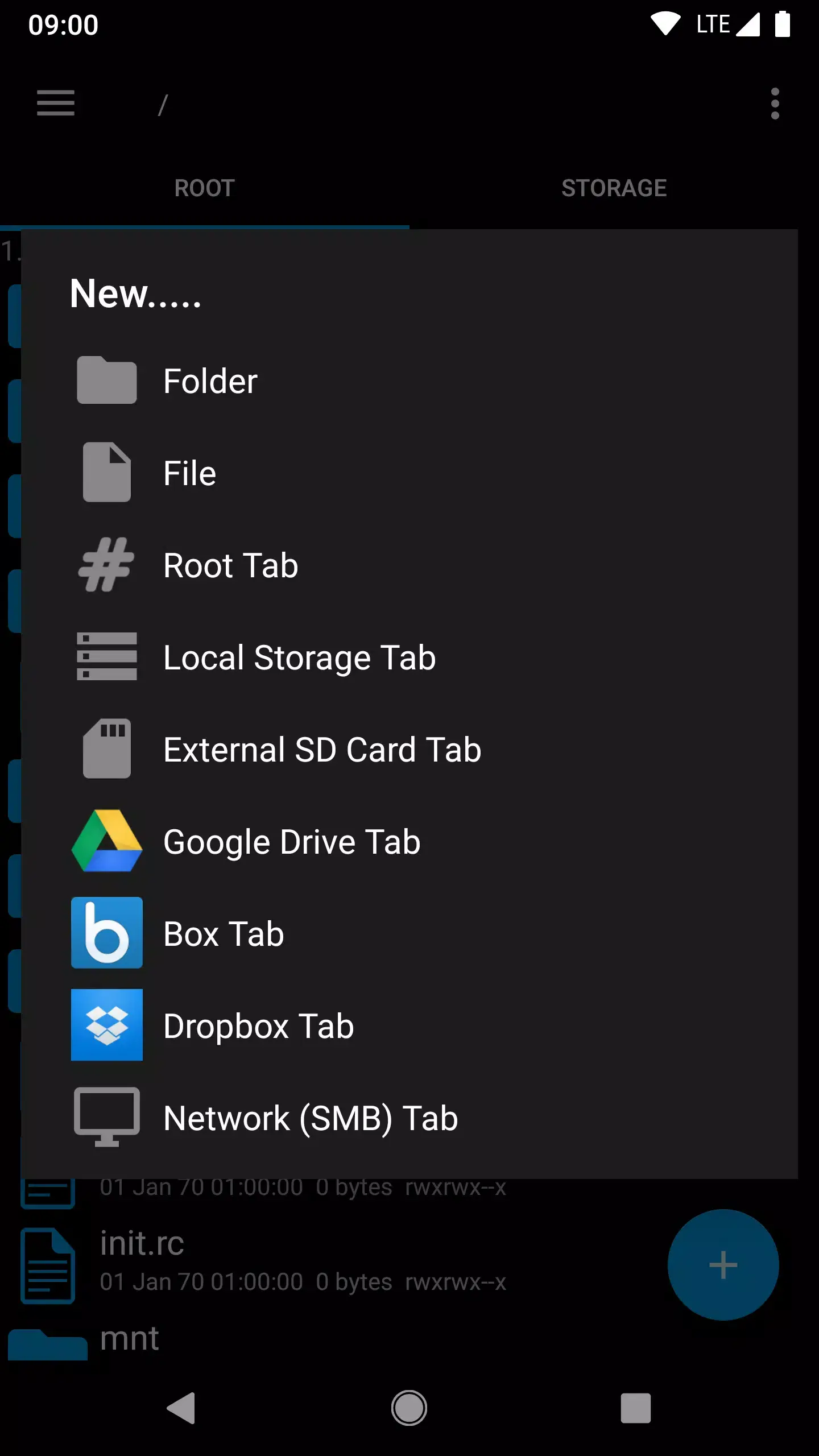
Task: Click the External SD Card icon
Action: click(106, 750)
